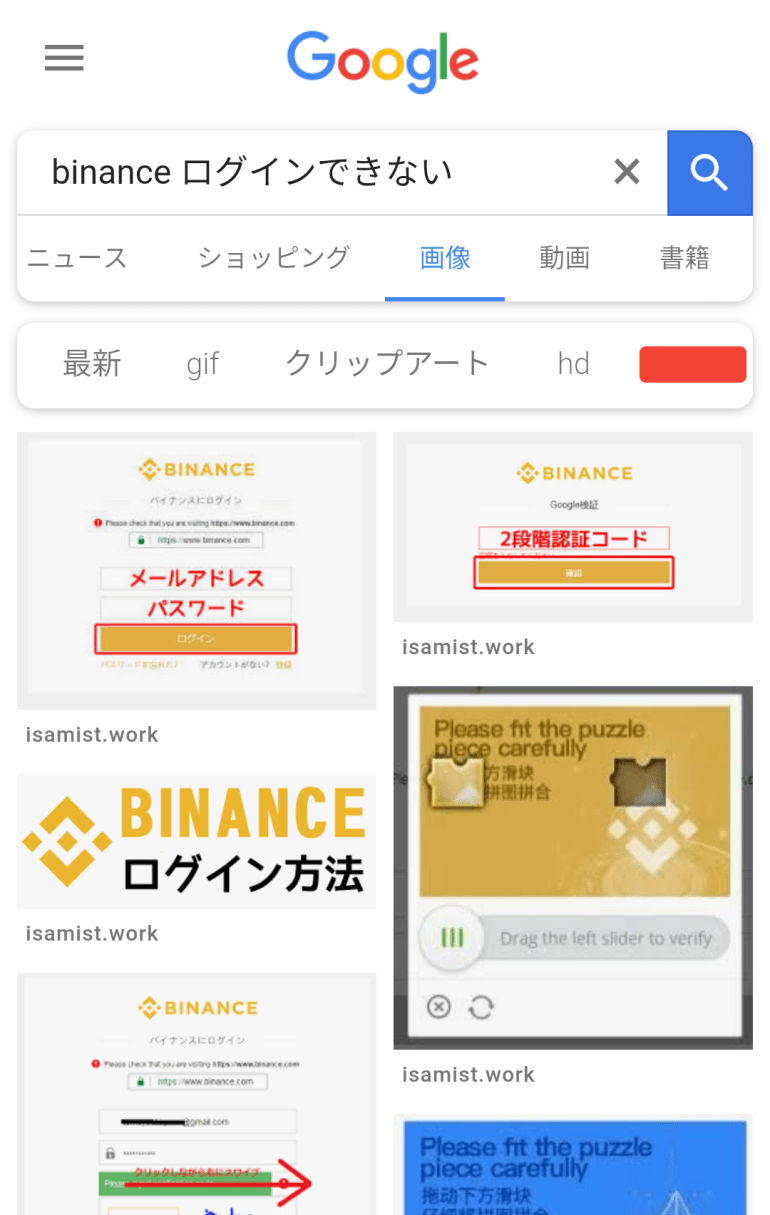
Task: Open the blue puzzle image result
Action: (x=573, y=1165)
